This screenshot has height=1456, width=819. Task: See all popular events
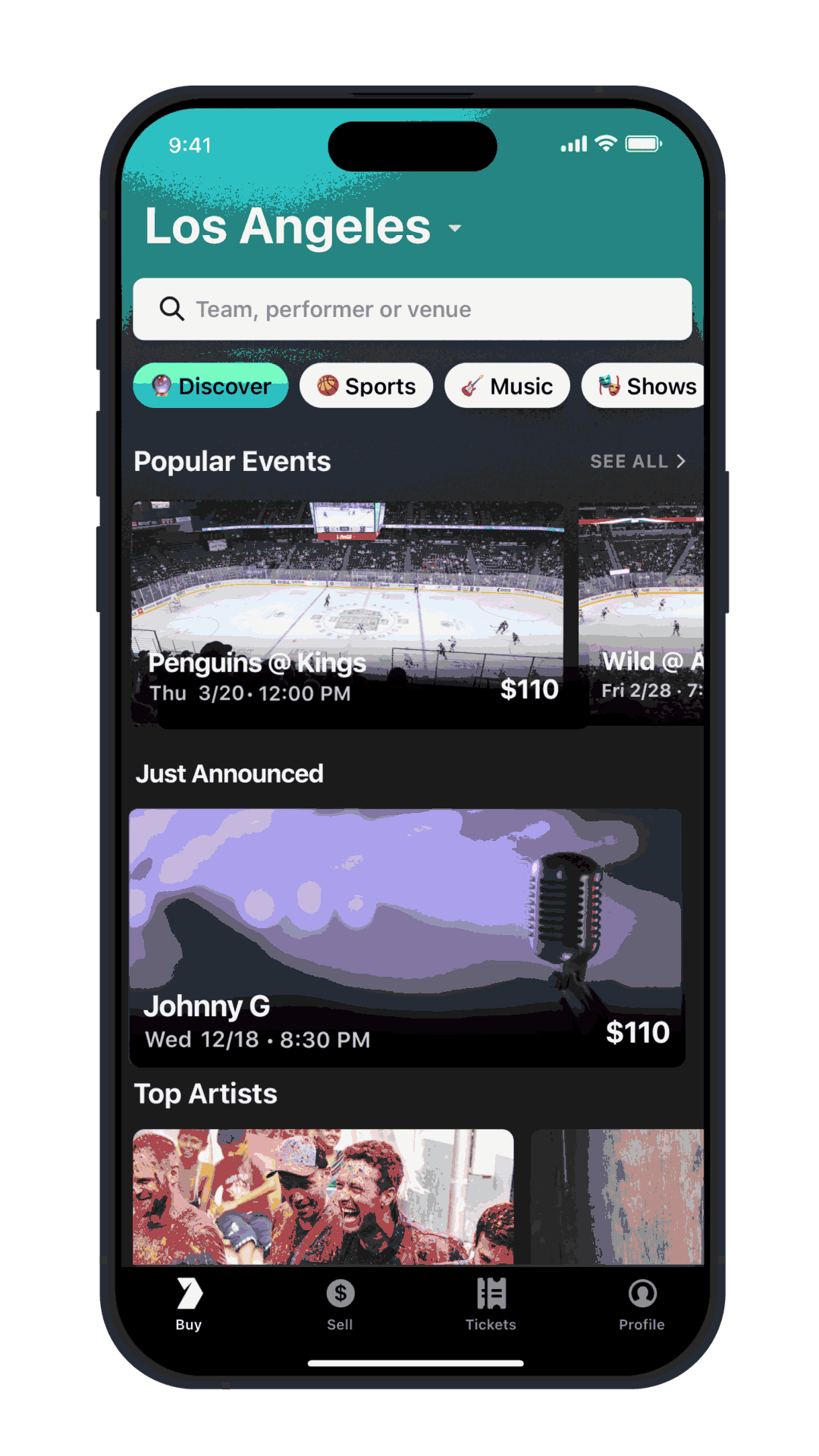637,461
